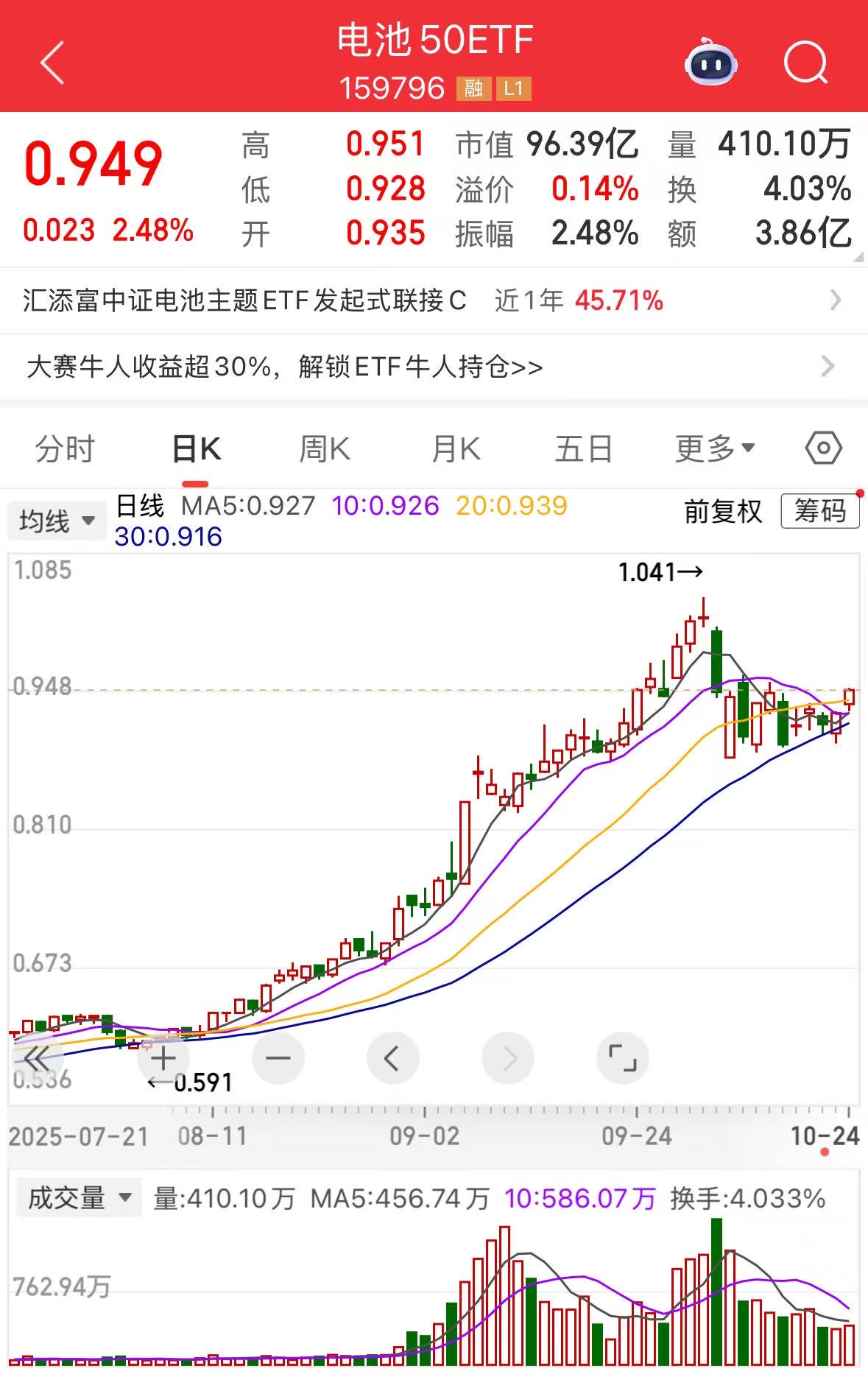Move the chart to earlier dates
The image size is (868, 1377).
[392, 1059]
